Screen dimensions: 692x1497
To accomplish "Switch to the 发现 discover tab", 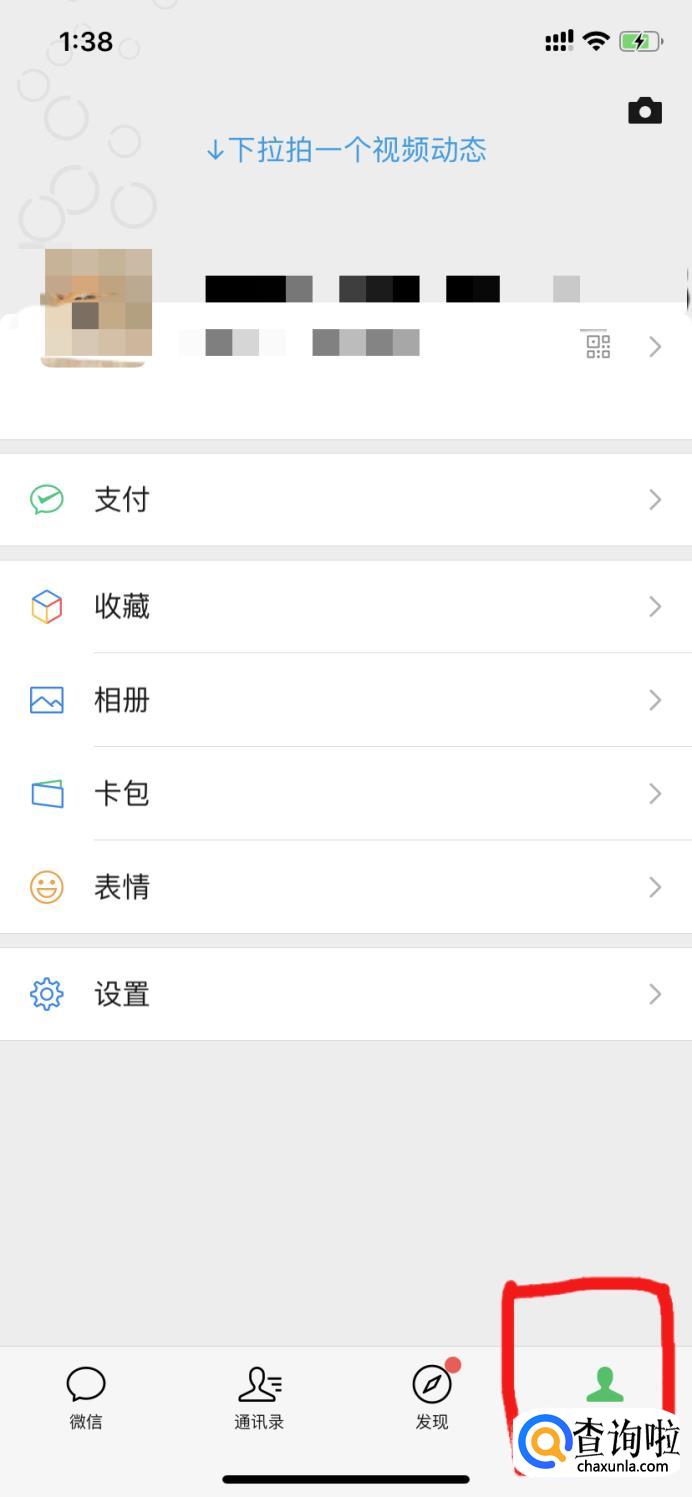I will tap(432, 1397).
